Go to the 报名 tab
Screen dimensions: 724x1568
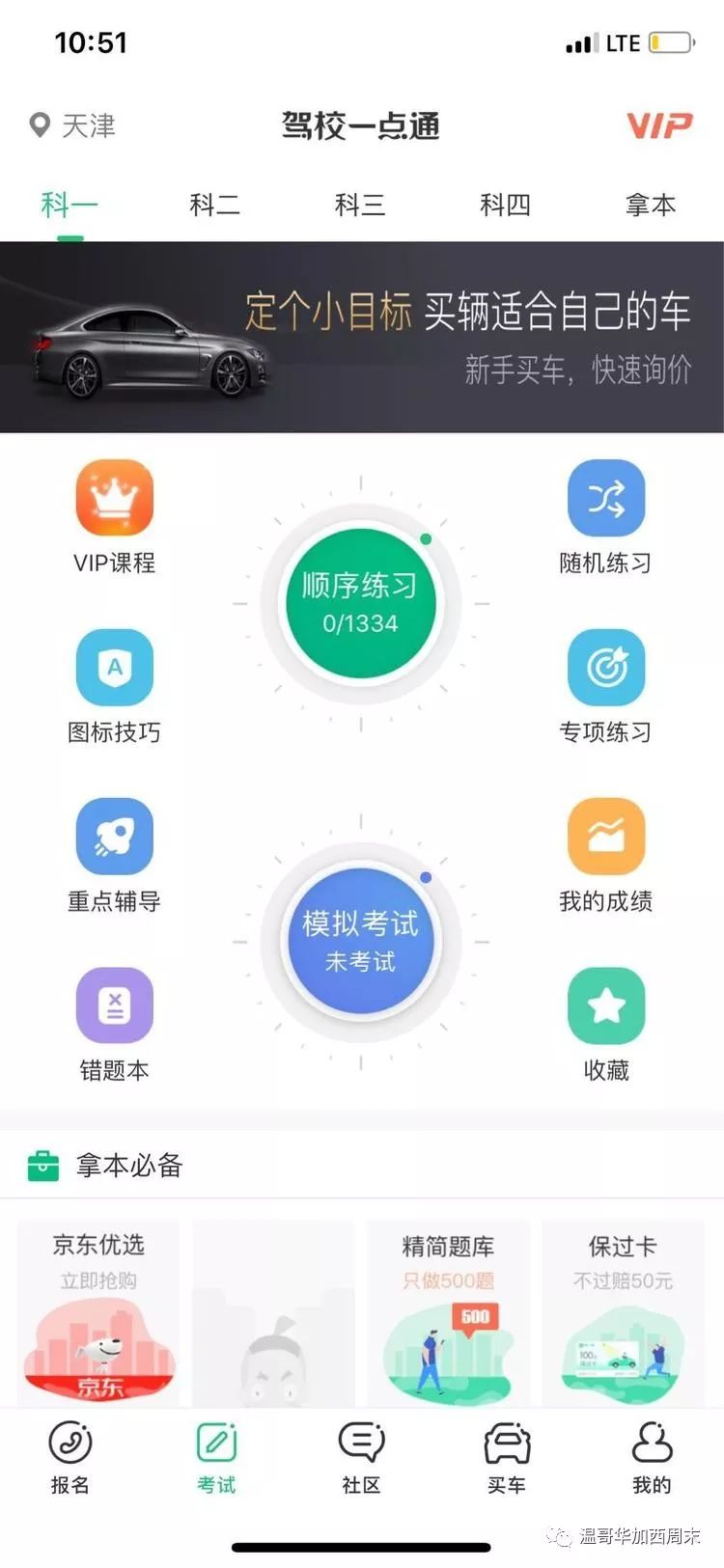click(70, 1458)
